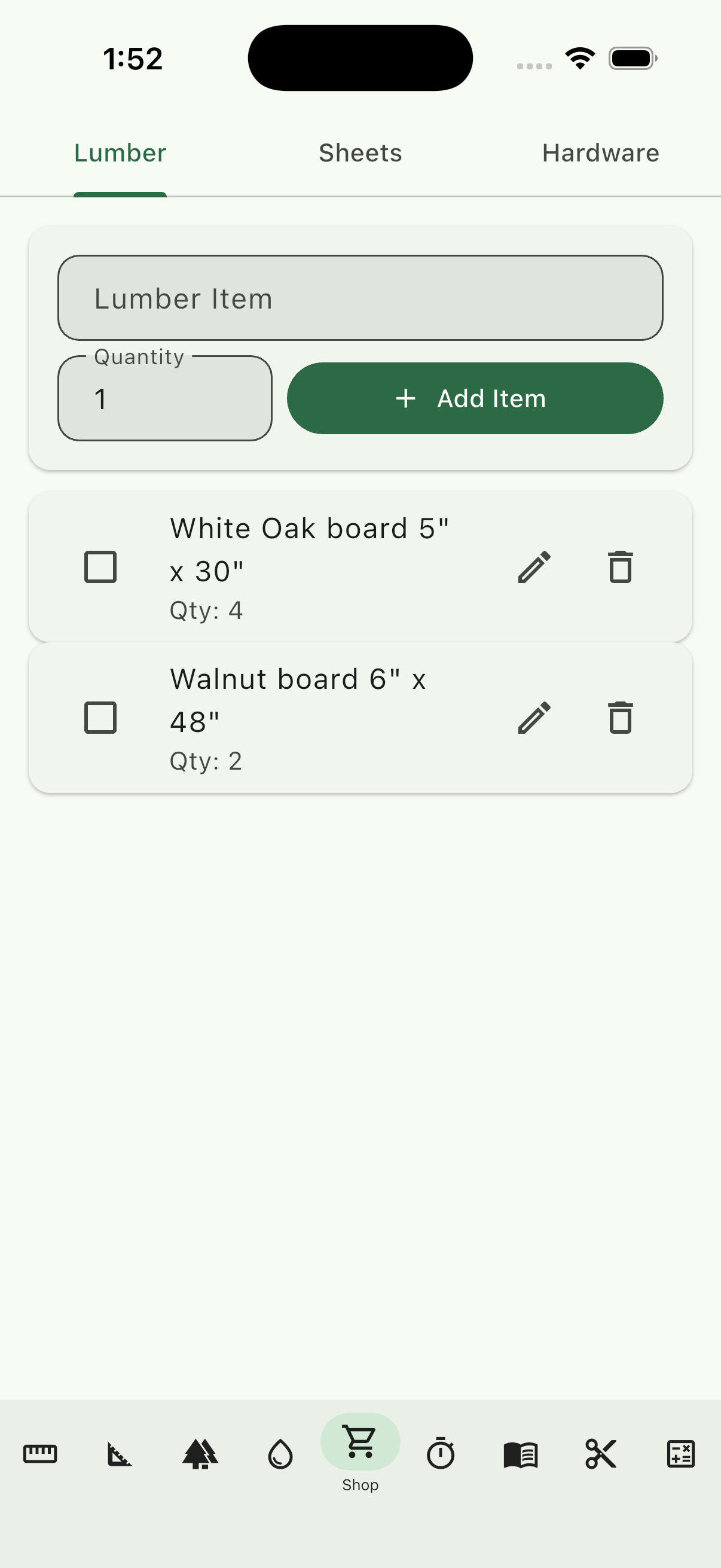Viewport: 721px width, 1568px height.
Task: Check off the White Oak board
Action: coord(100,567)
